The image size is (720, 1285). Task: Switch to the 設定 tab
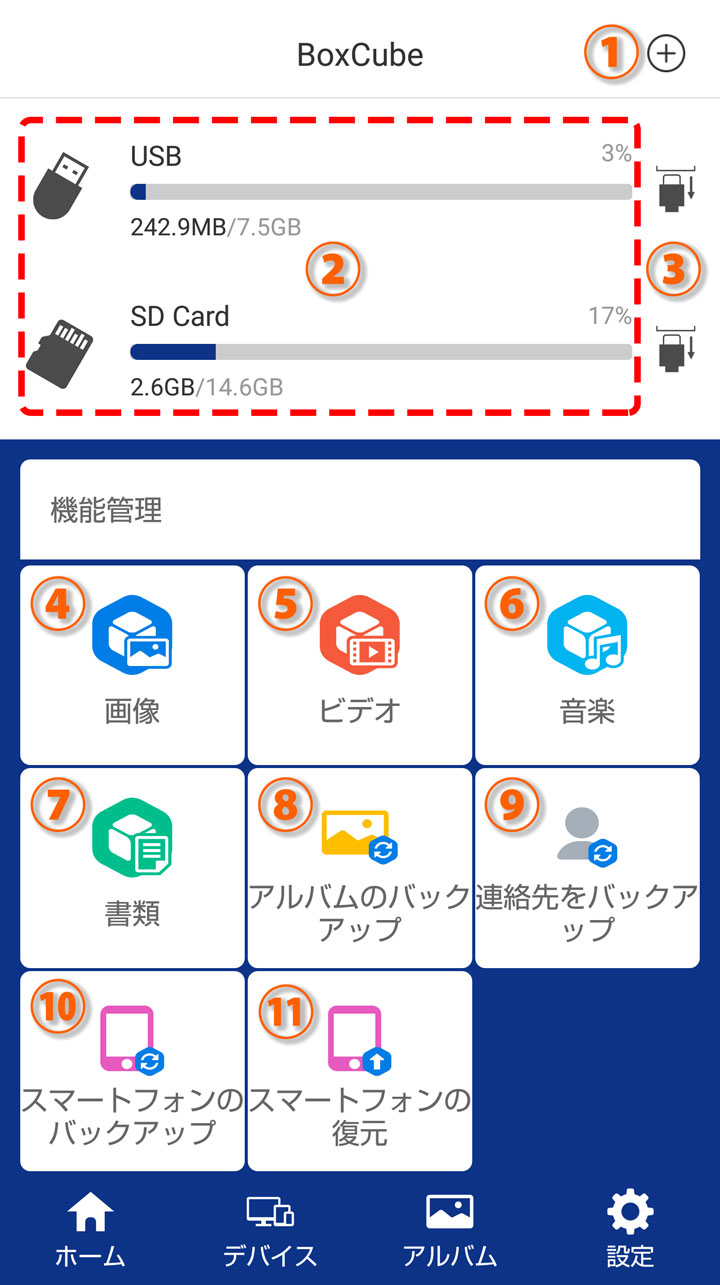[x=630, y=1231]
